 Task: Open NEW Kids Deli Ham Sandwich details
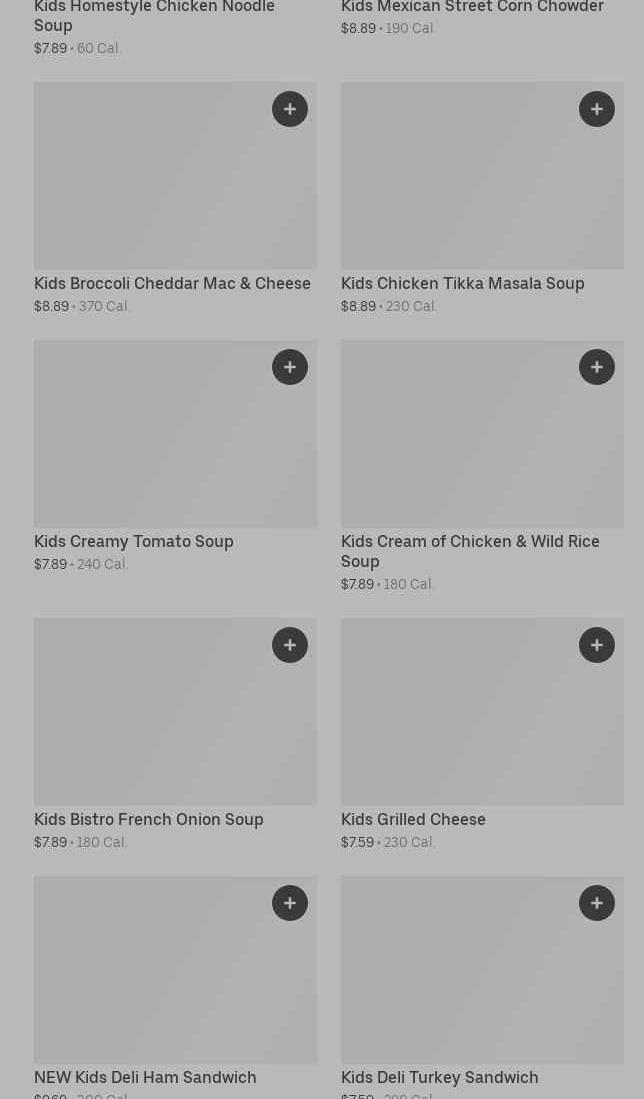click(145, 1077)
